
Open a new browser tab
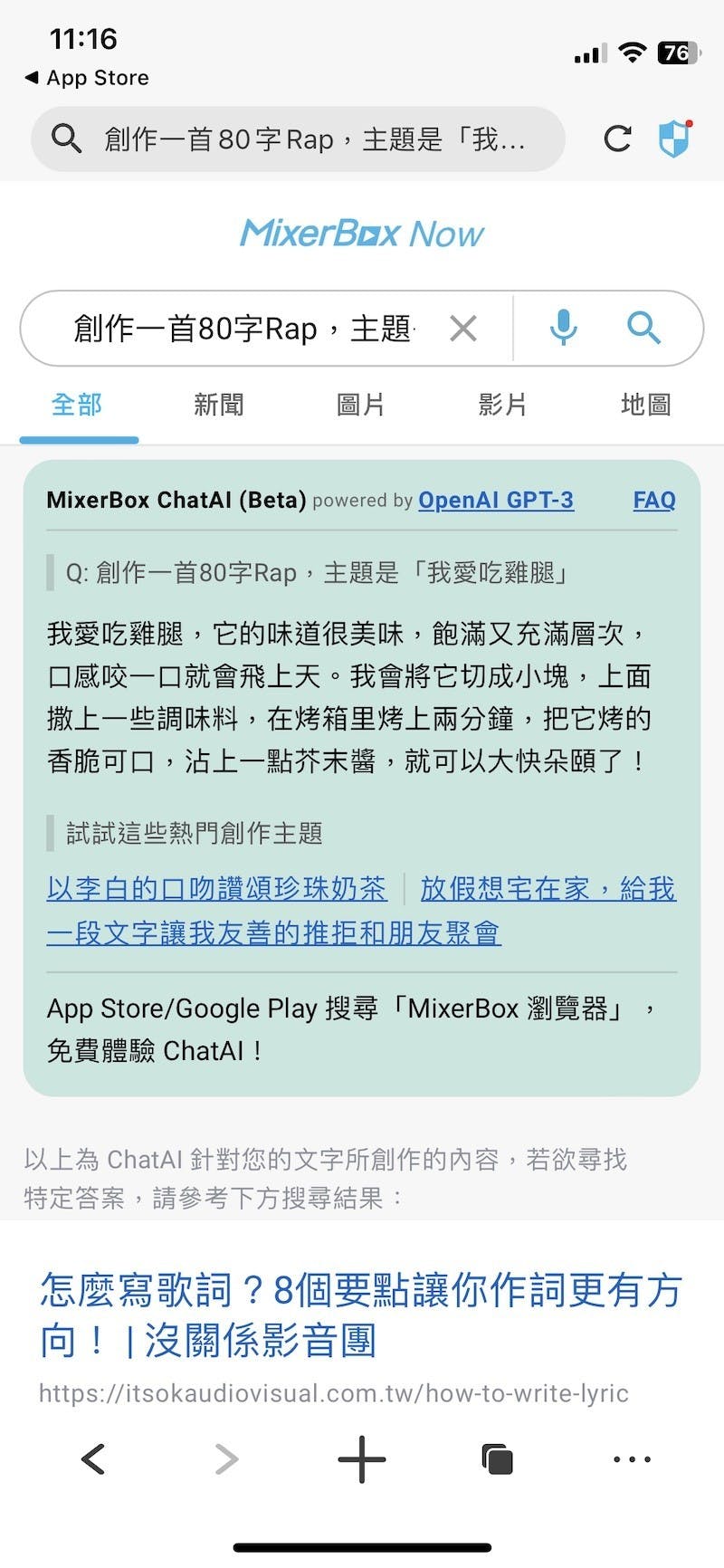[361, 1458]
